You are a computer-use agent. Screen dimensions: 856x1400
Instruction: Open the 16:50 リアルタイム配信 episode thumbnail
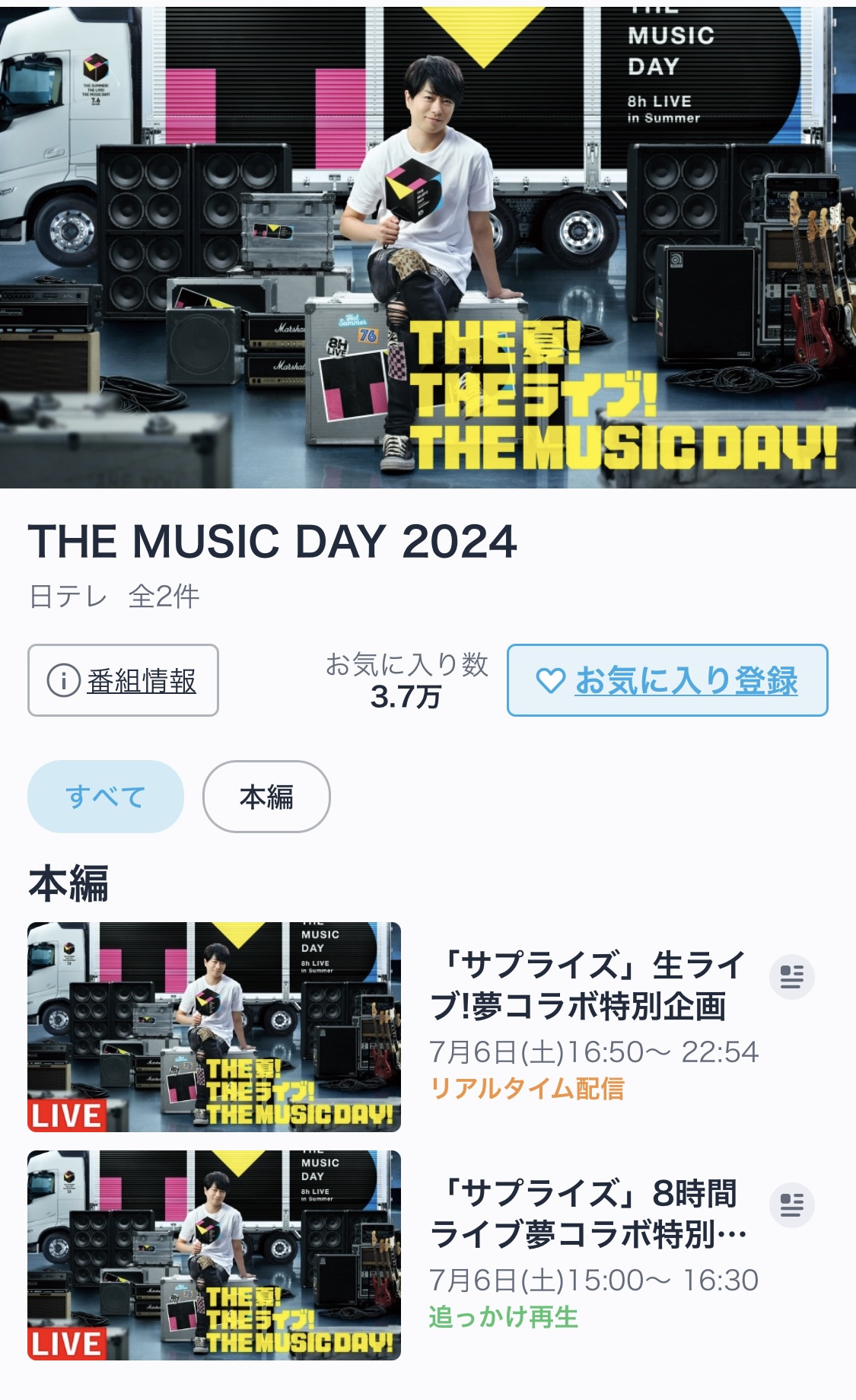pos(214,1026)
